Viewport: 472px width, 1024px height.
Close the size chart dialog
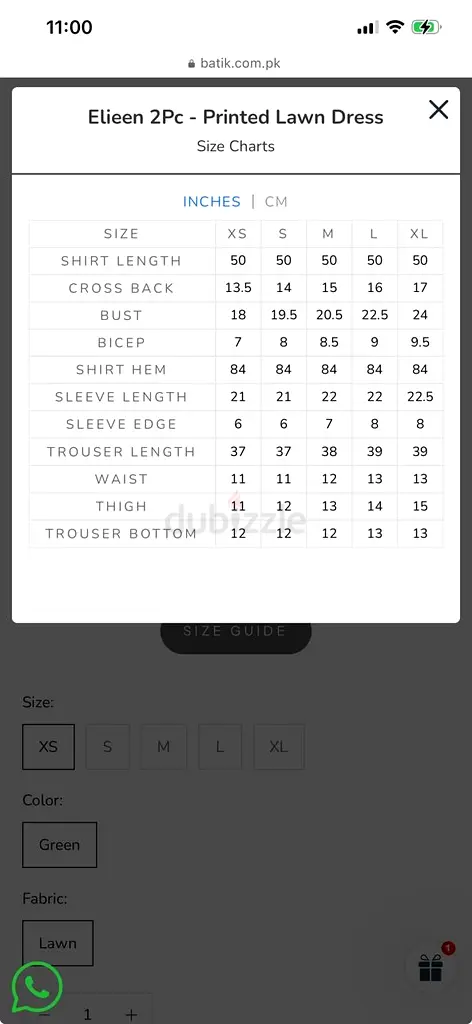pyautogui.click(x=438, y=110)
